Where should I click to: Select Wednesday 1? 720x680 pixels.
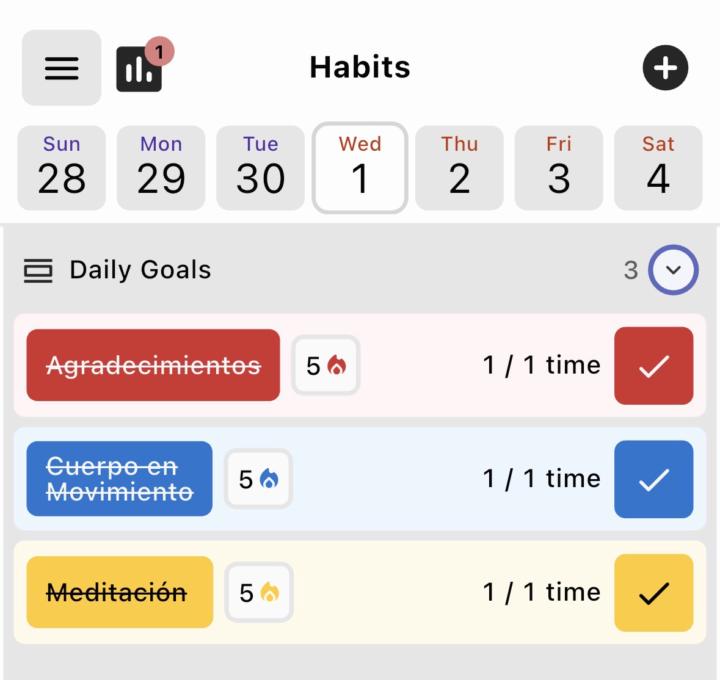coord(360,167)
